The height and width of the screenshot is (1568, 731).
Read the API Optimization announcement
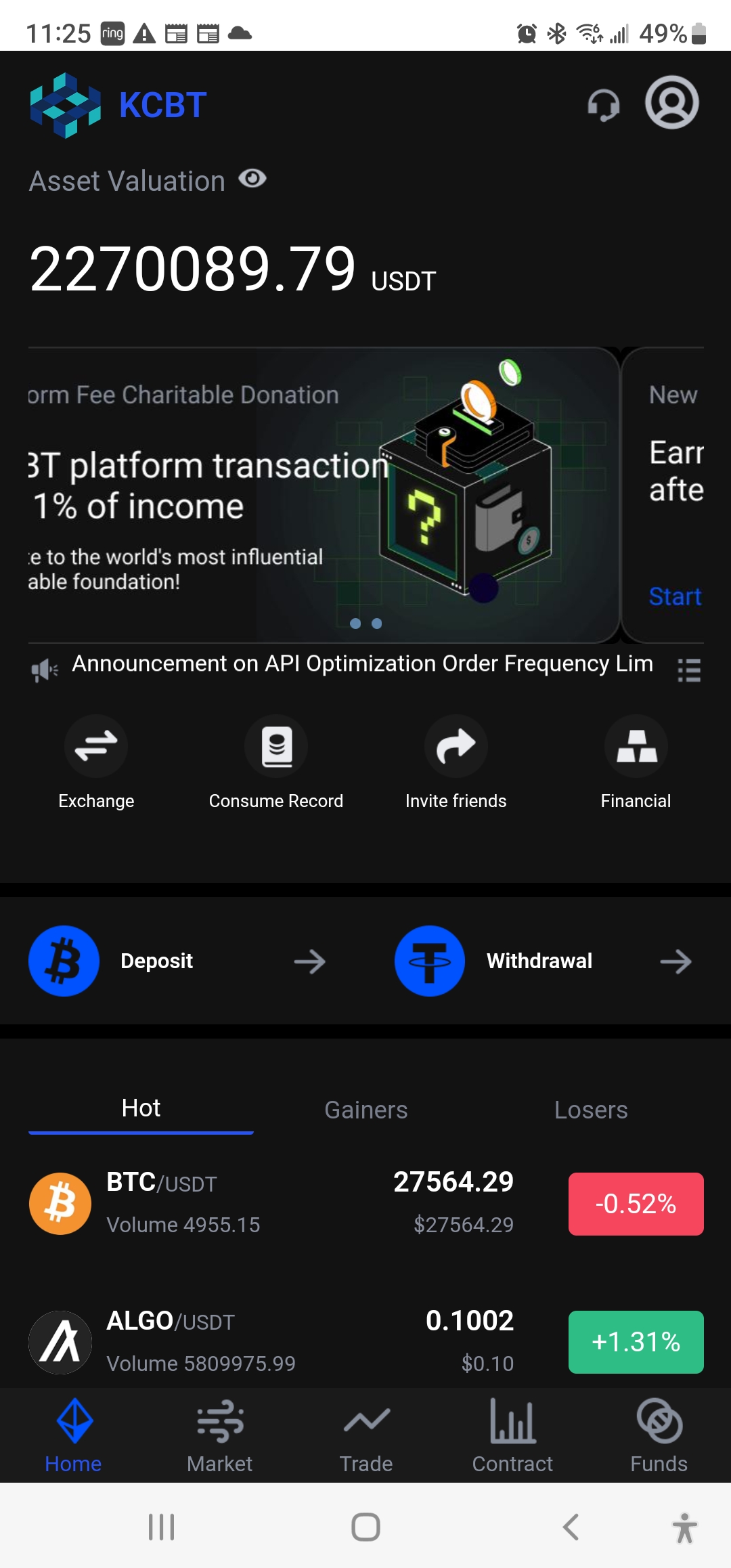(x=362, y=664)
